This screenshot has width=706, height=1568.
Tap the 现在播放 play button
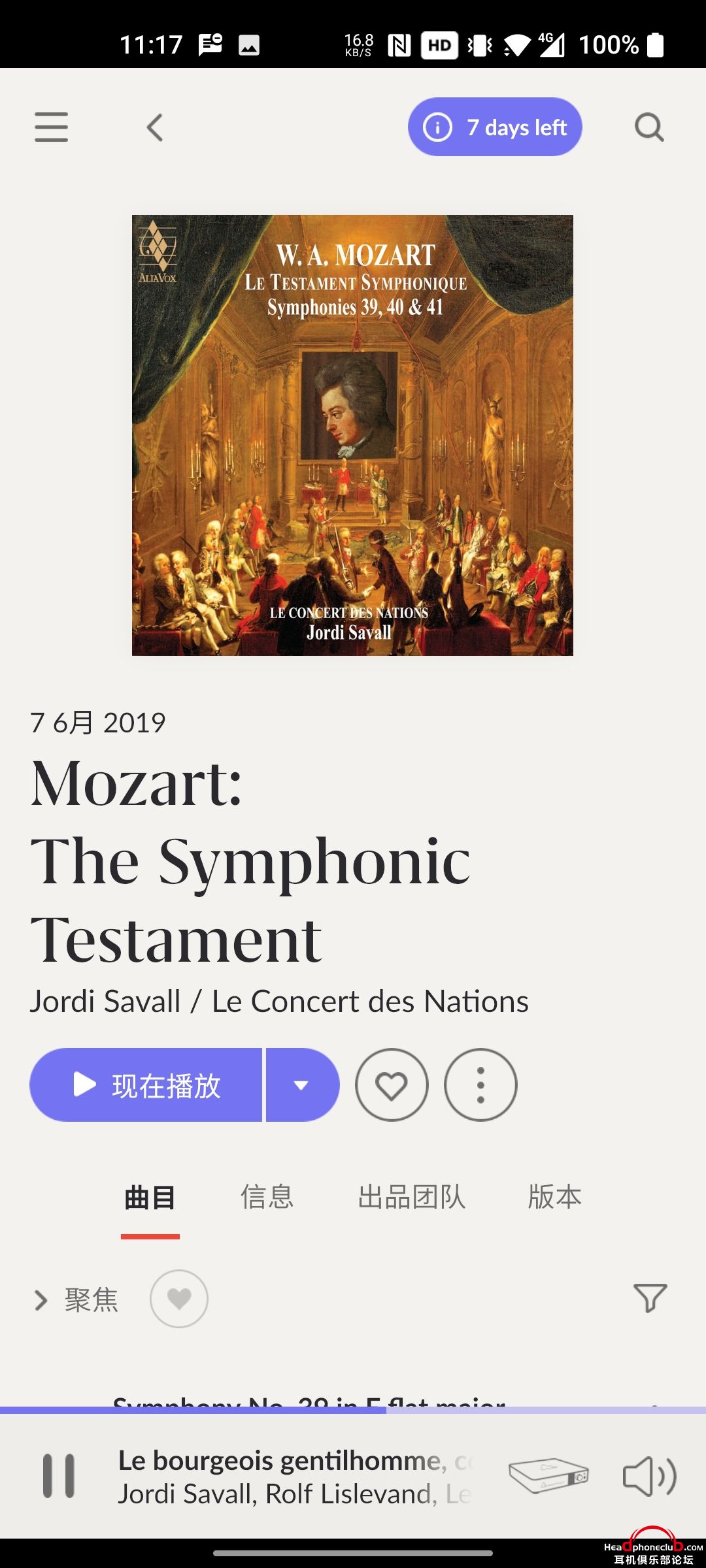click(146, 1085)
